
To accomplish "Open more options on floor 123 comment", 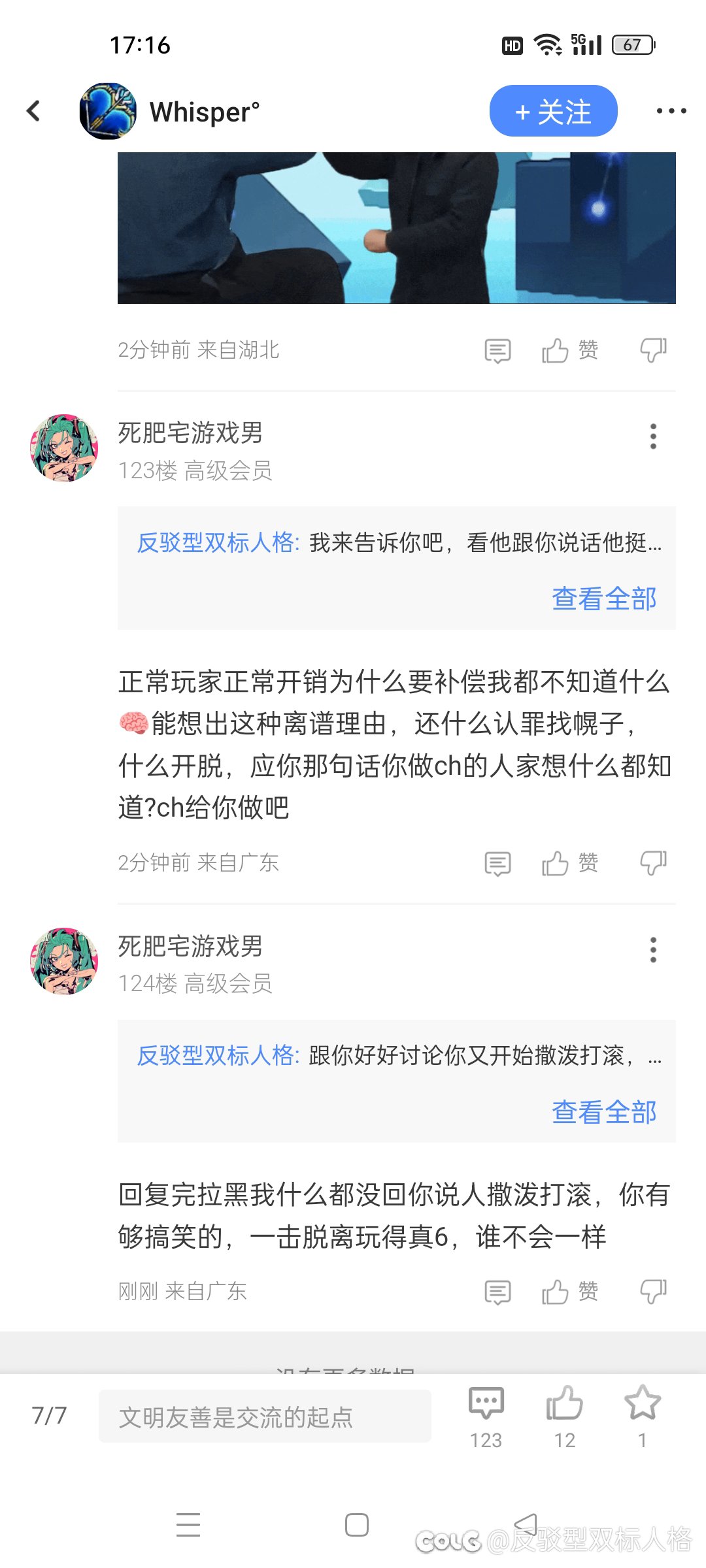I will 653,436.
